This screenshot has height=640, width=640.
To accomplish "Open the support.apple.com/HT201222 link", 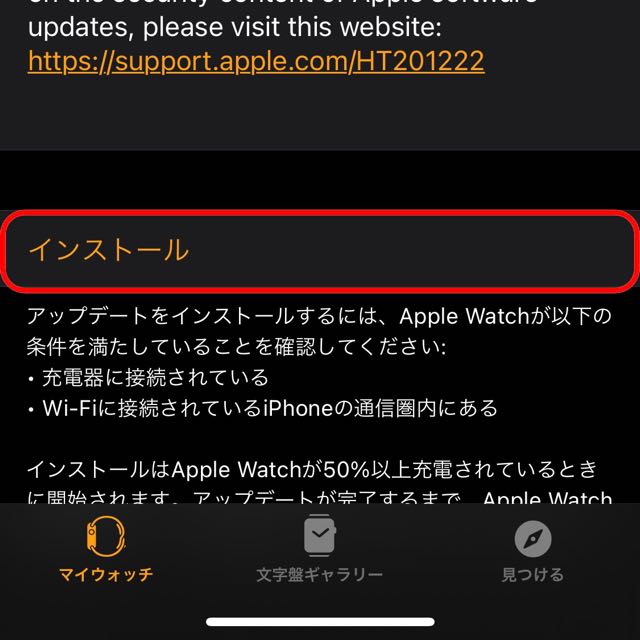I will click(256, 61).
